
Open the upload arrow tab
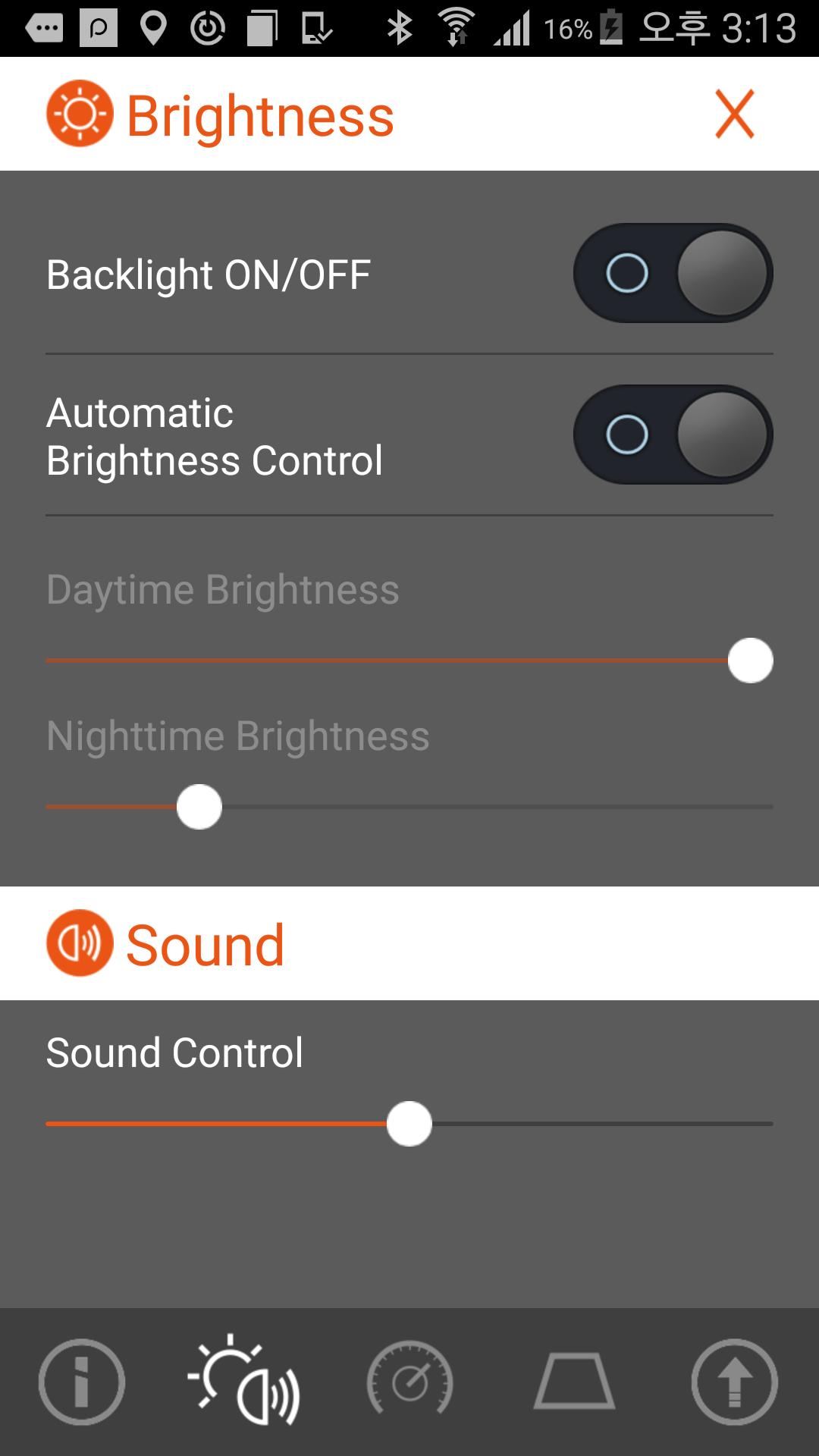point(734,1382)
